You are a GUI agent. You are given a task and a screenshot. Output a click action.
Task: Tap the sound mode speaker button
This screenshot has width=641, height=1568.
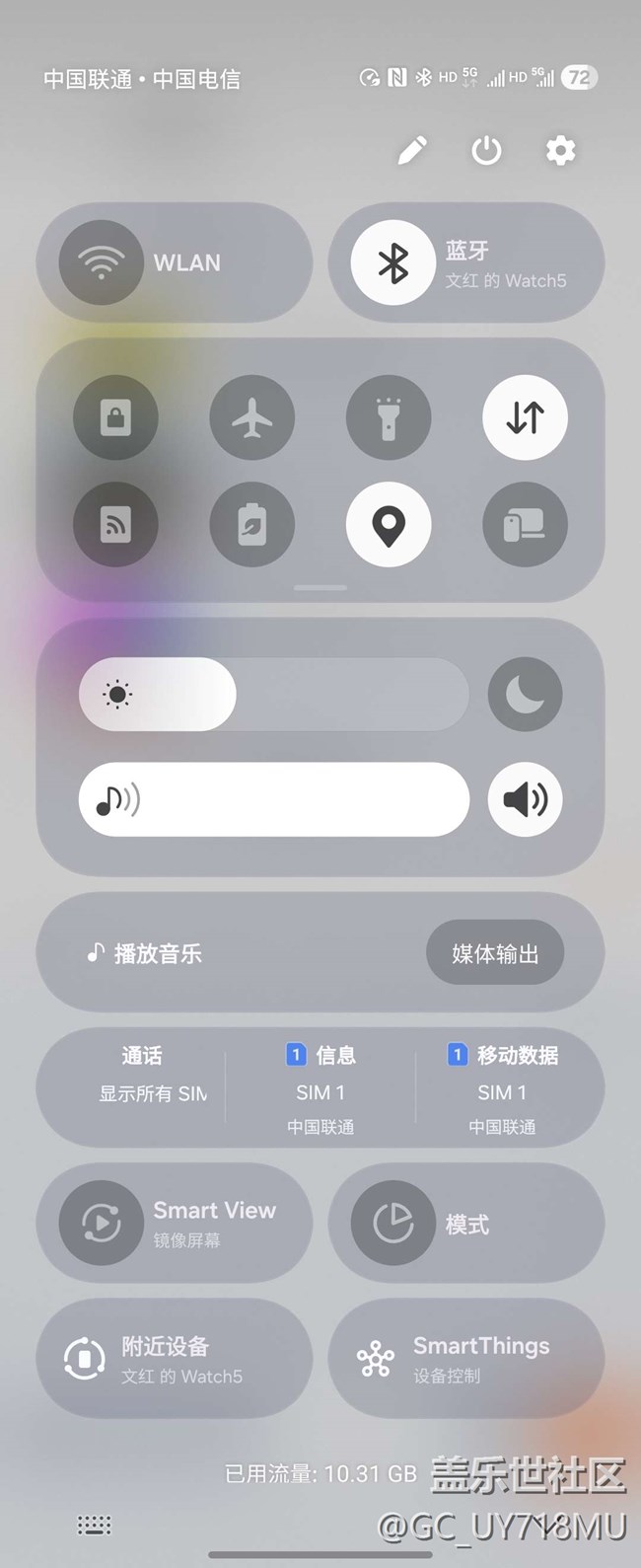point(525,799)
